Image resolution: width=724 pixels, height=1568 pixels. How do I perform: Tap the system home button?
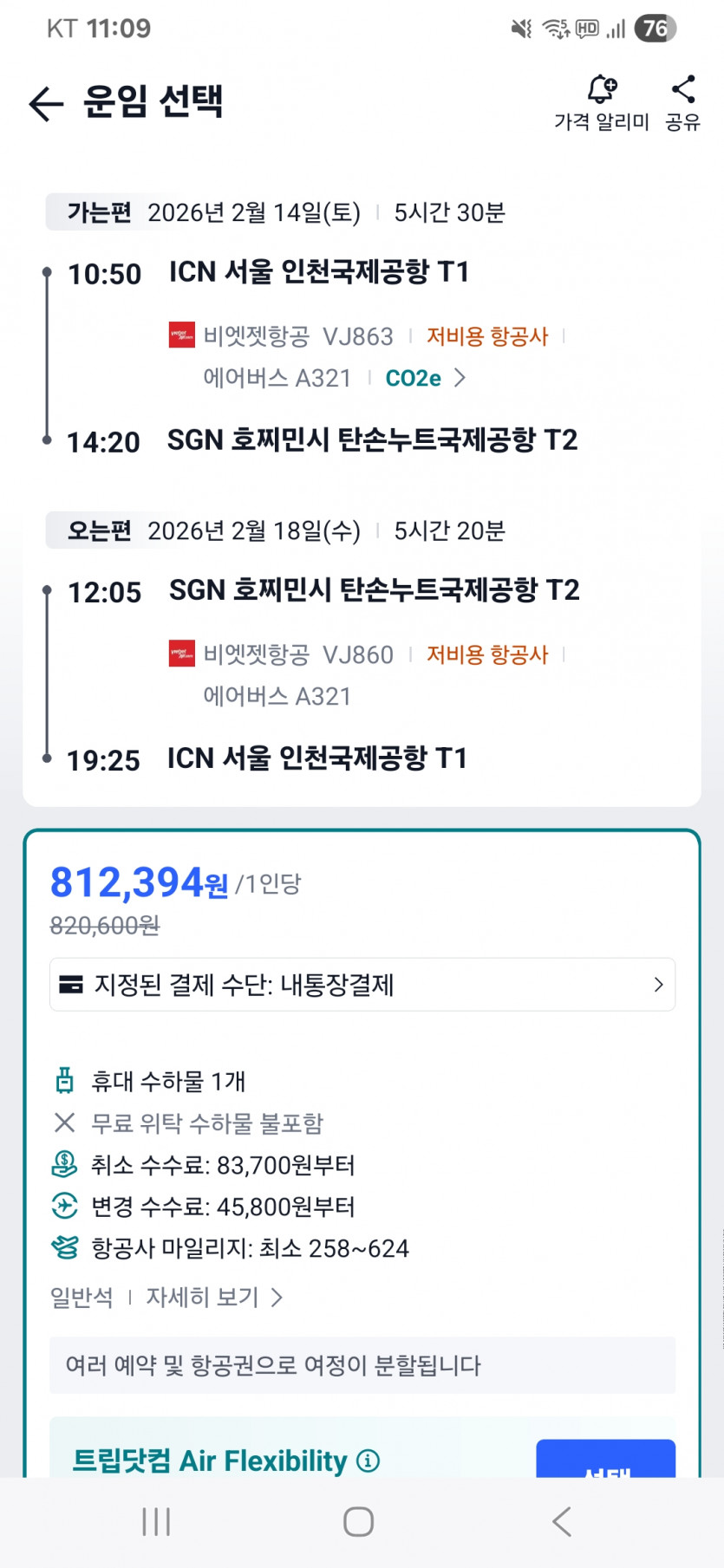[358, 1522]
